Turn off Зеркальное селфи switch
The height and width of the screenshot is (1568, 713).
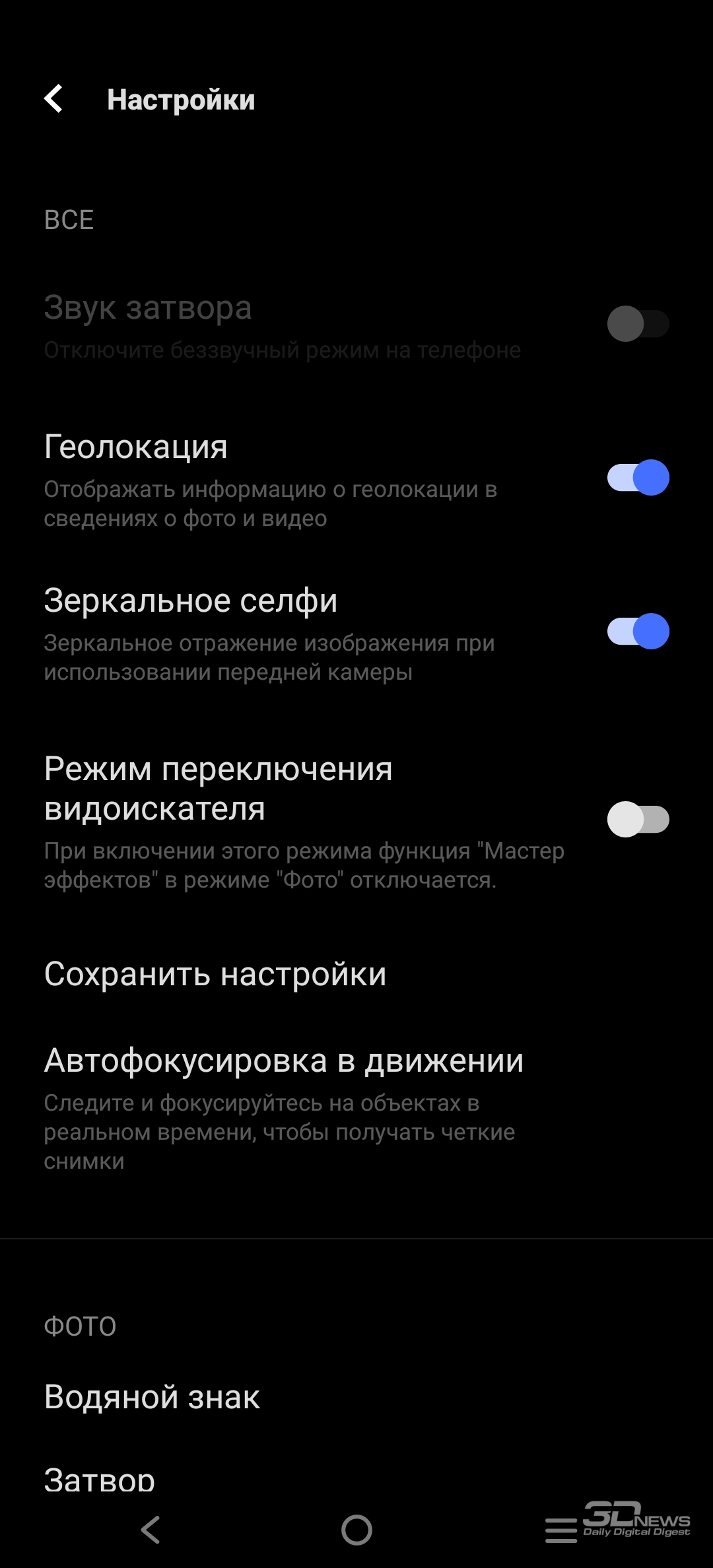tap(638, 631)
